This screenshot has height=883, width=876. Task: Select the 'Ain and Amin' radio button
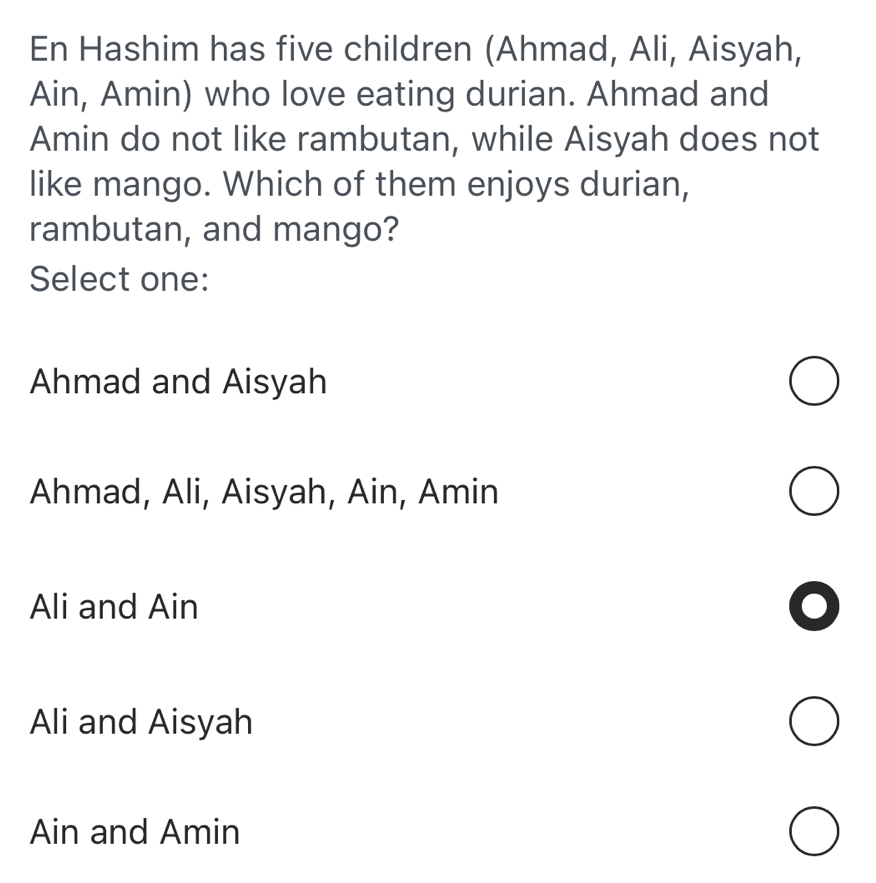pyautogui.click(x=813, y=830)
